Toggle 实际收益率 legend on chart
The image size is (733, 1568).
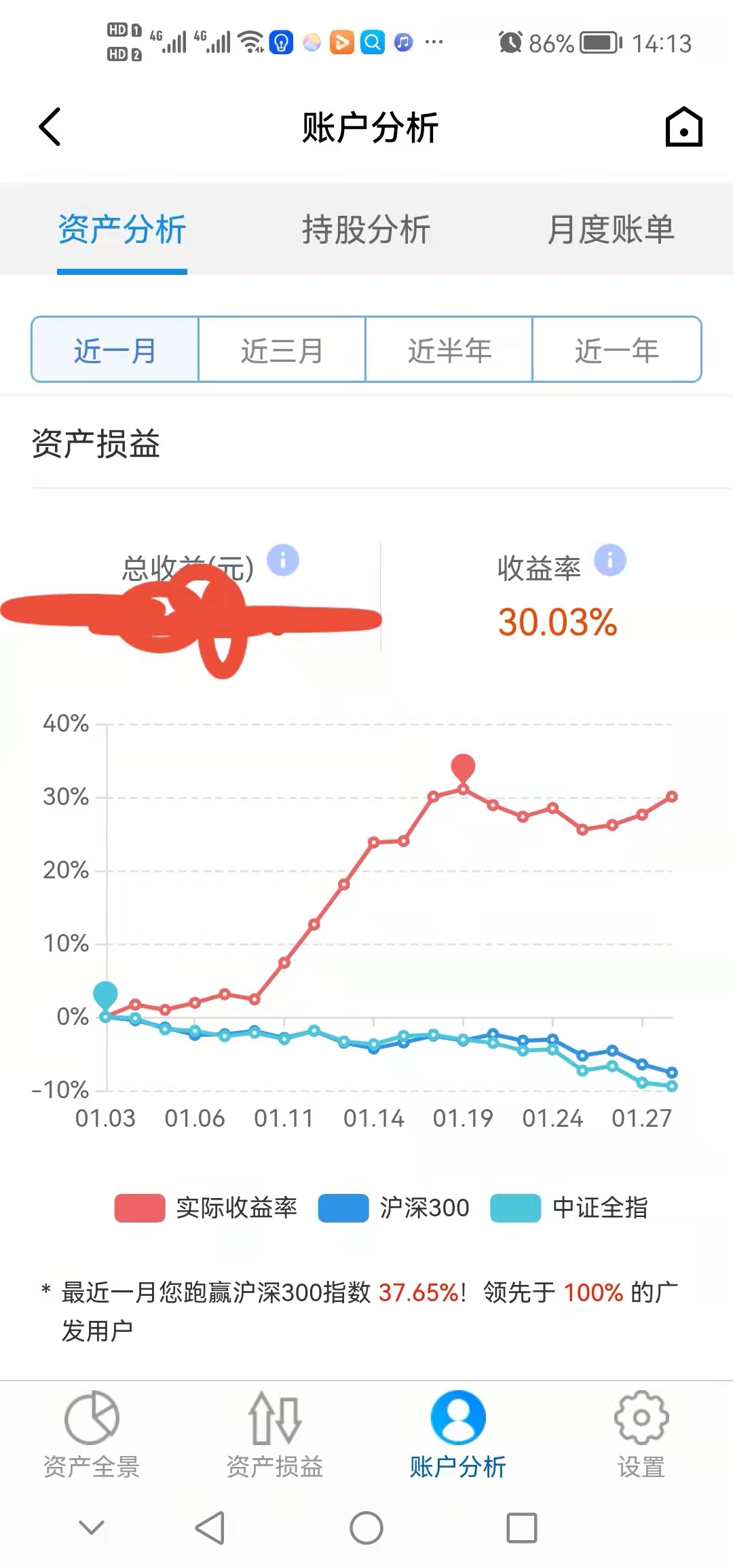(207, 1208)
